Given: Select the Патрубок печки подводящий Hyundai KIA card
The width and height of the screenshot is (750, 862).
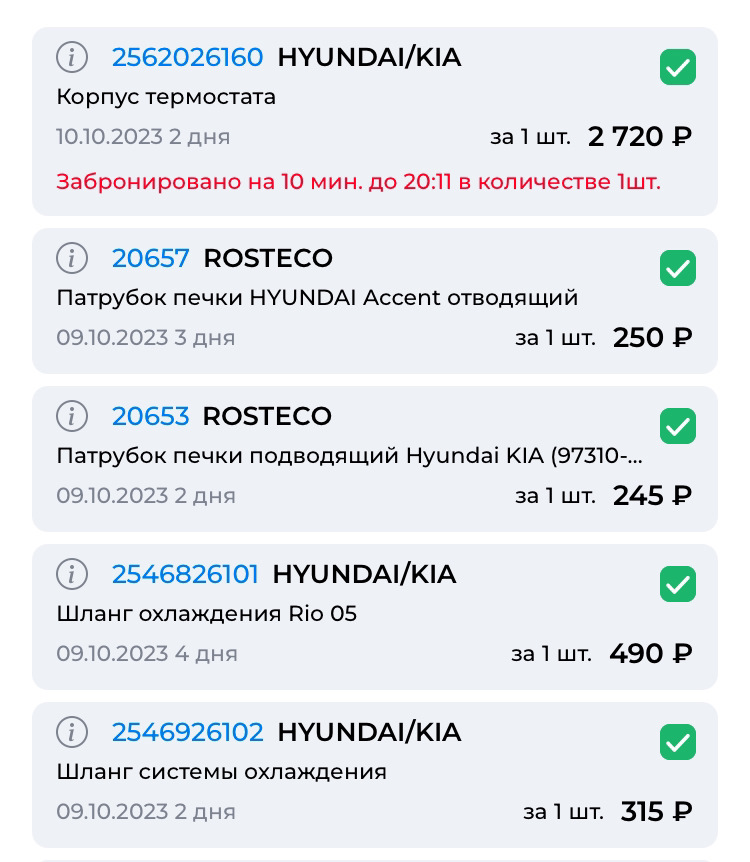Looking at the screenshot, I should tap(375, 458).
